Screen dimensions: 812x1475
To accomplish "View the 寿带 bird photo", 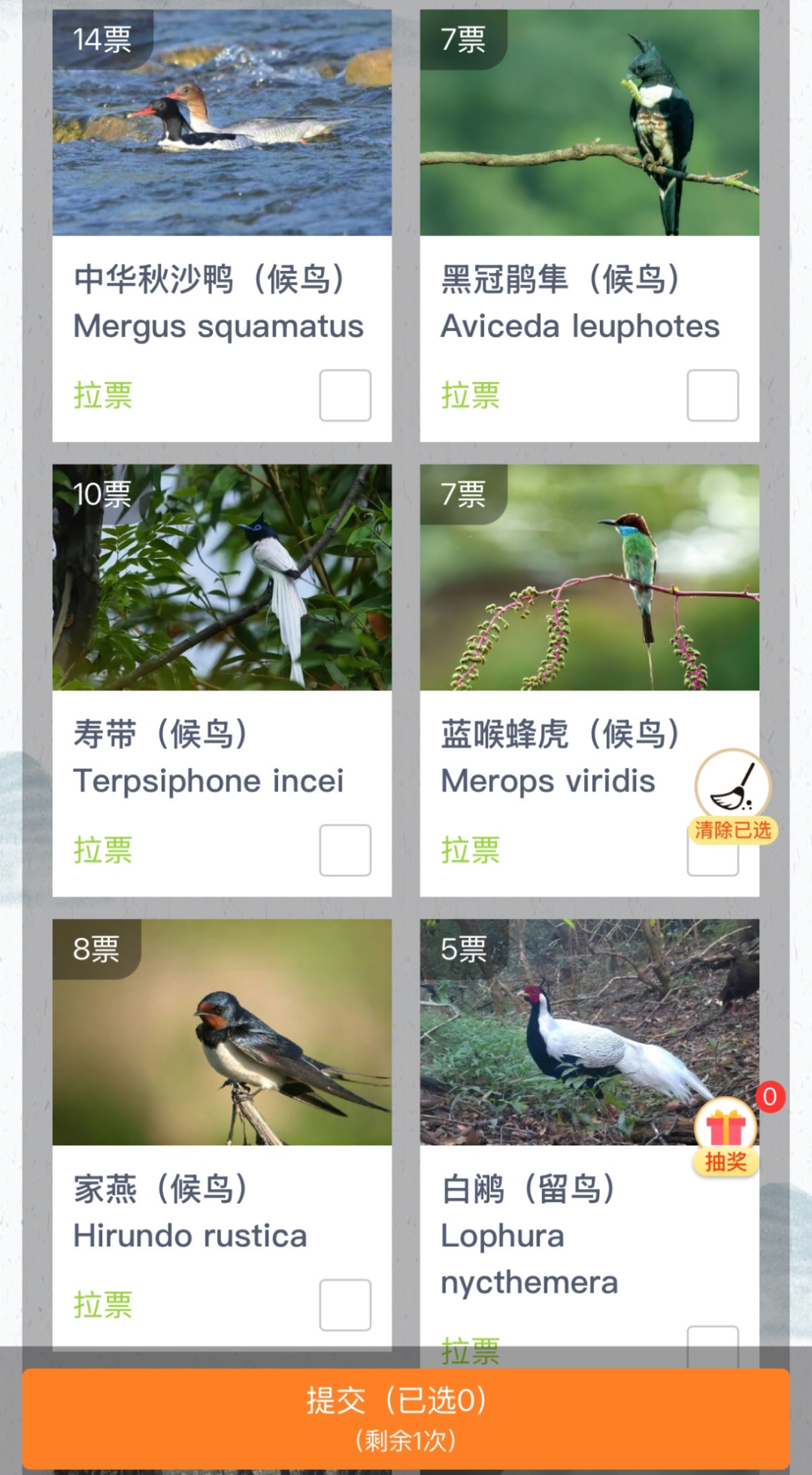I will (x=222, y=577).
